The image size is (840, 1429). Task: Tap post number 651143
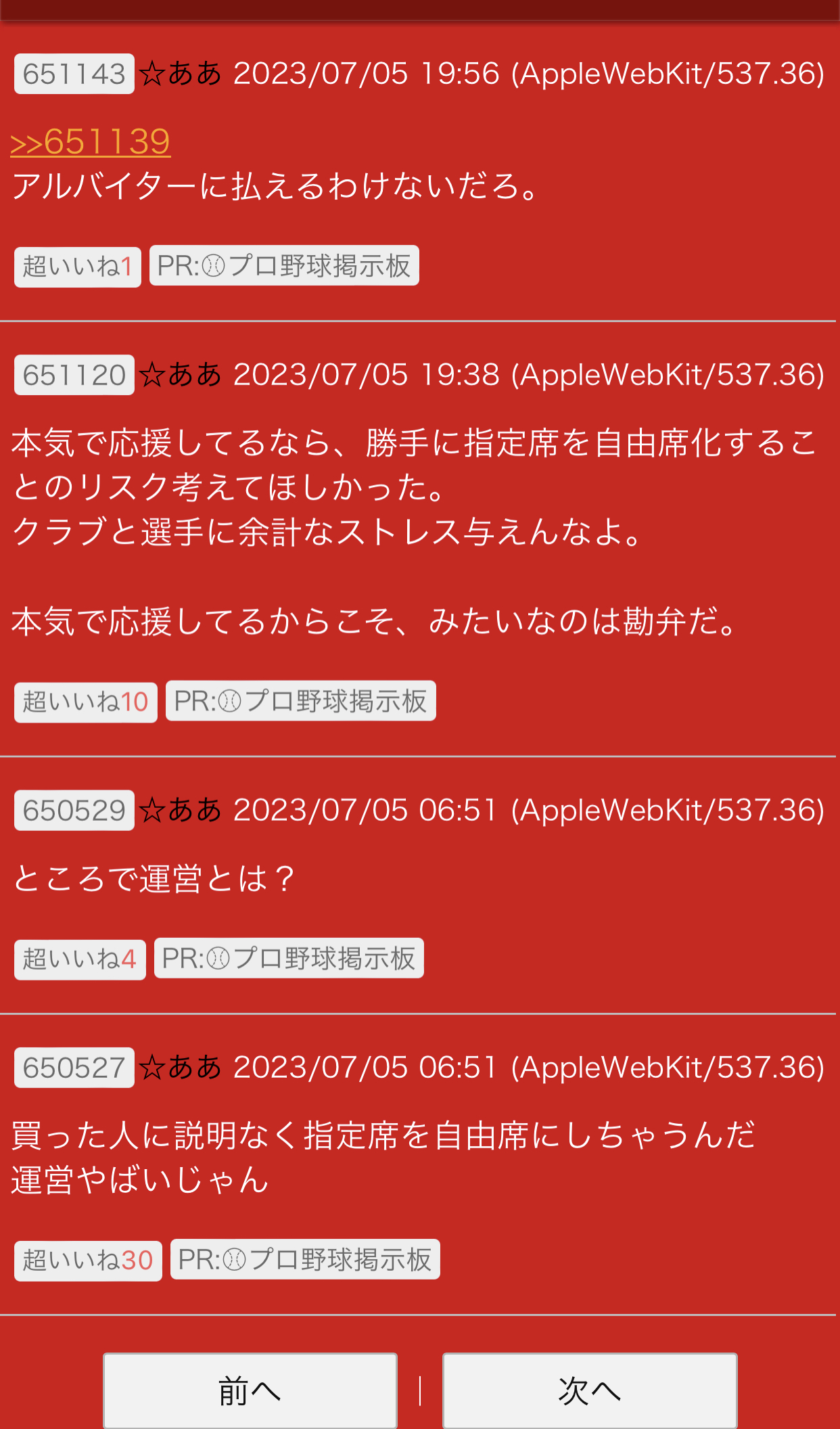[x=74, y=74]
